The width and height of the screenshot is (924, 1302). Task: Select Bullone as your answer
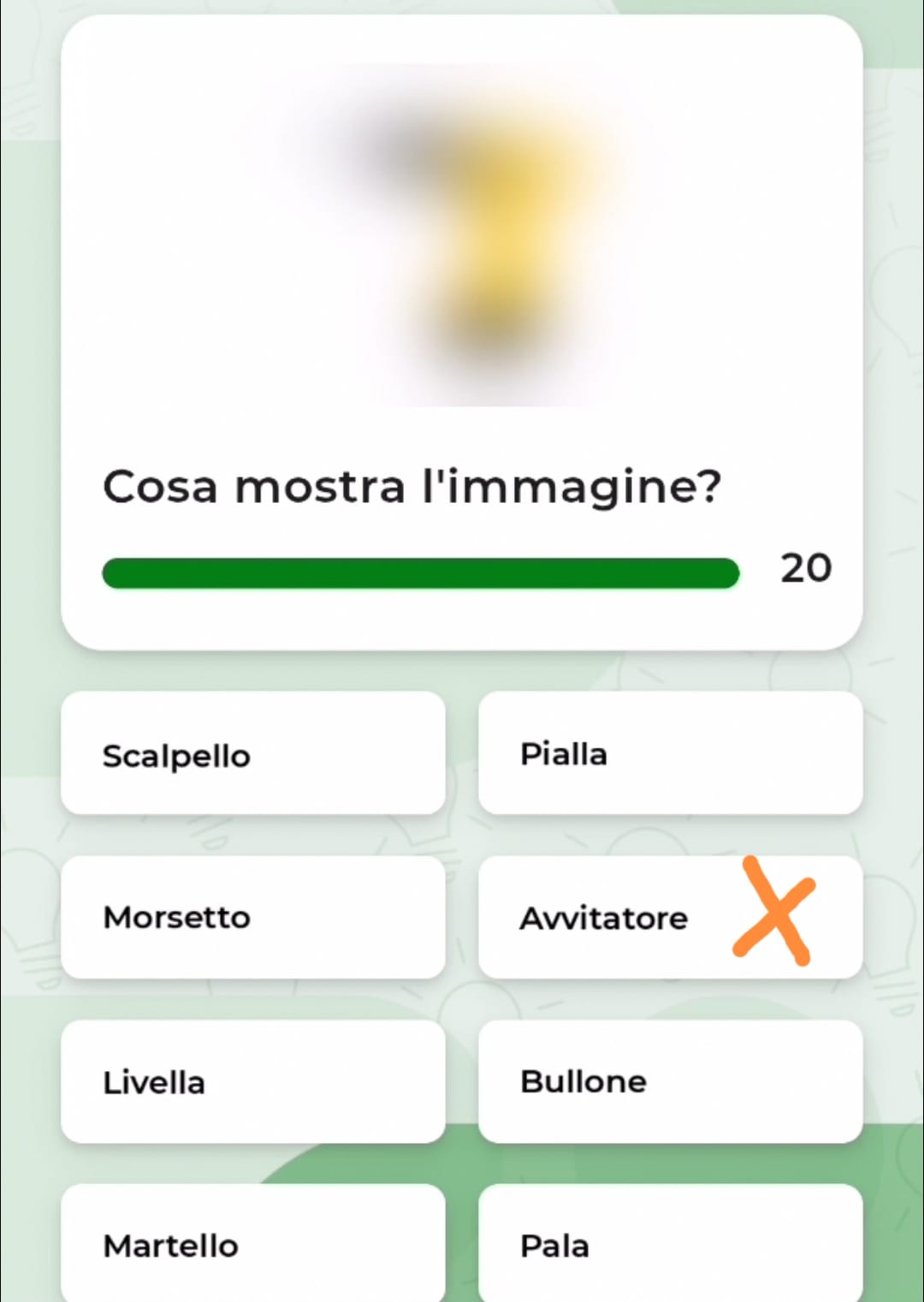670,1081
